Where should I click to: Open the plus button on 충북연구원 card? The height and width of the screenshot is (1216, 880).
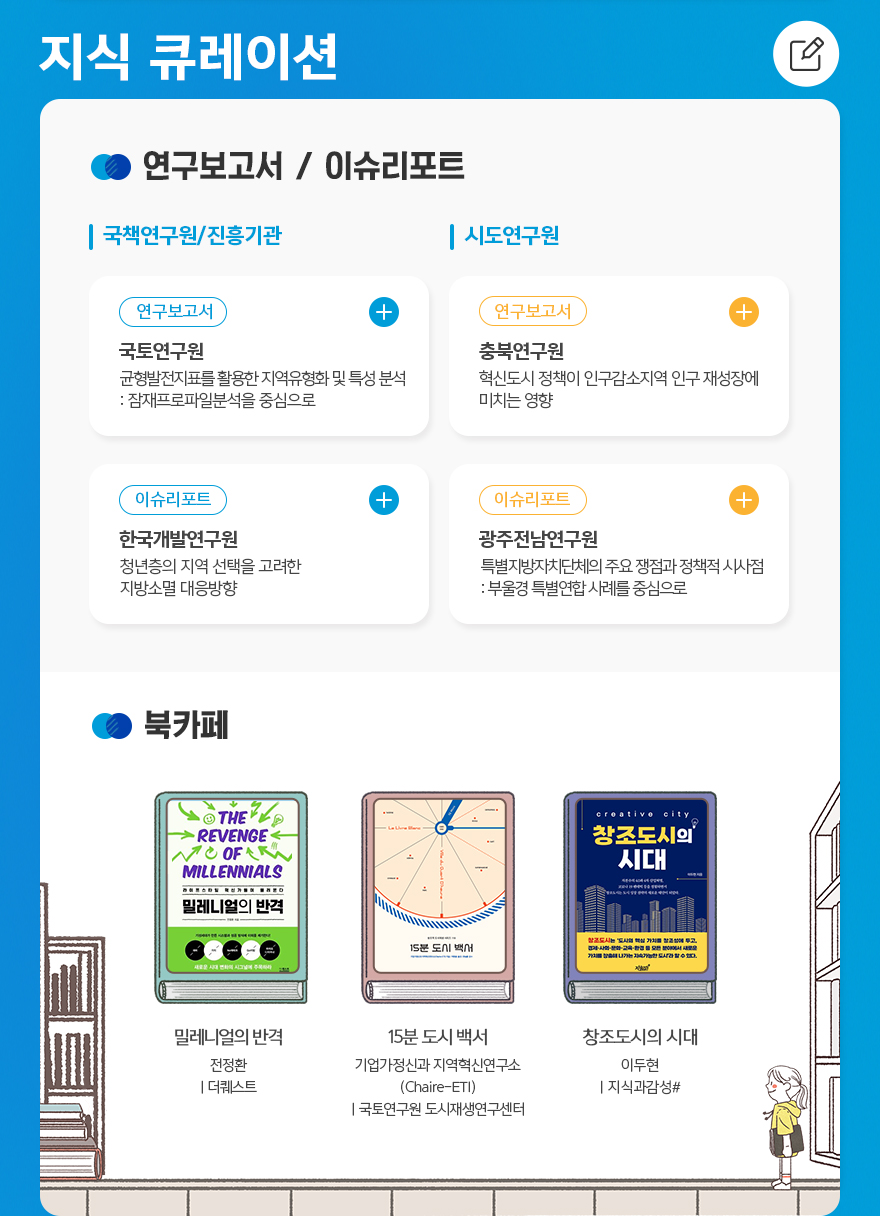(x=743, y=312)
